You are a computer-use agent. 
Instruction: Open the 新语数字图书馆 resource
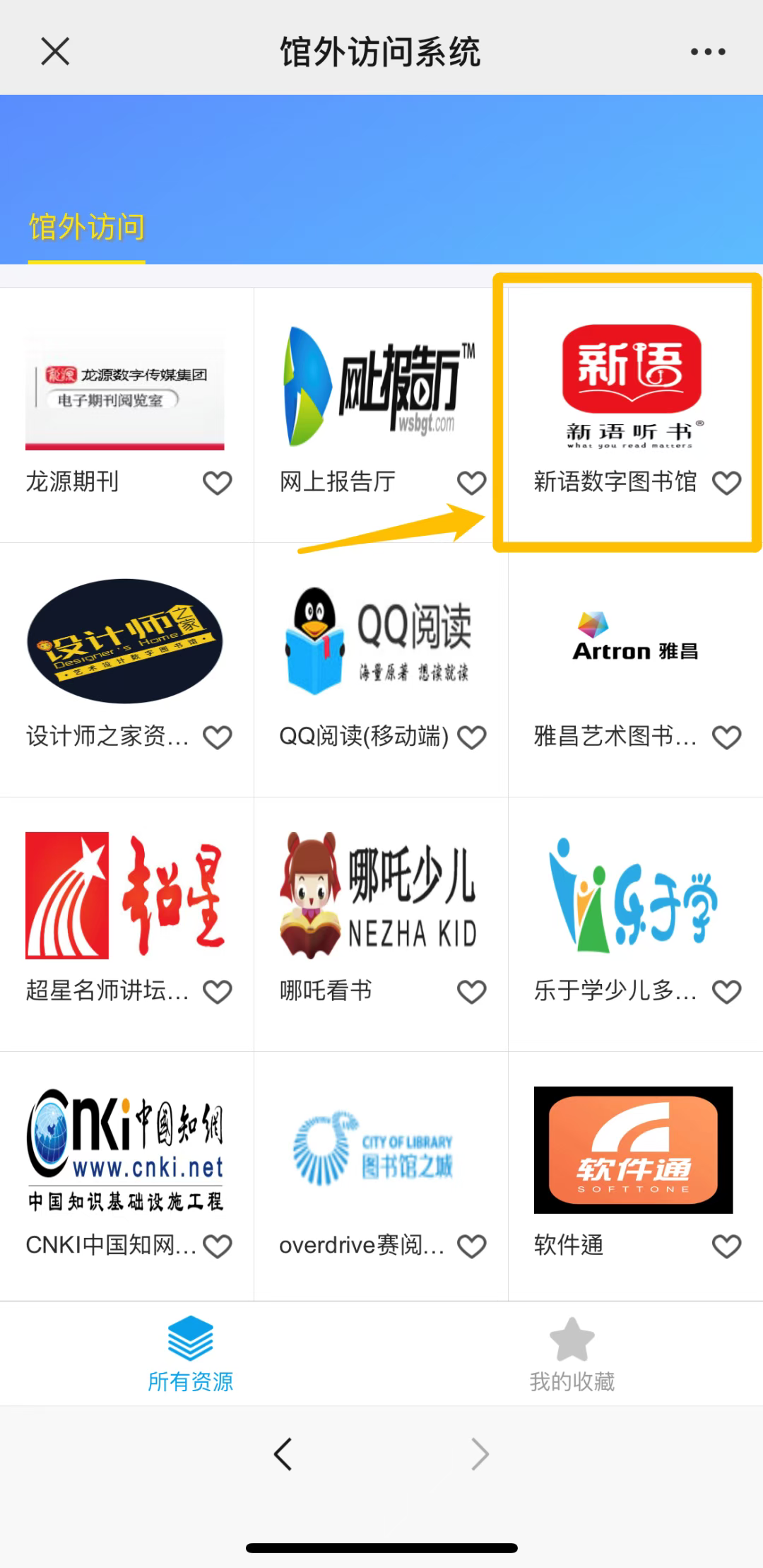tap(632, 387)
